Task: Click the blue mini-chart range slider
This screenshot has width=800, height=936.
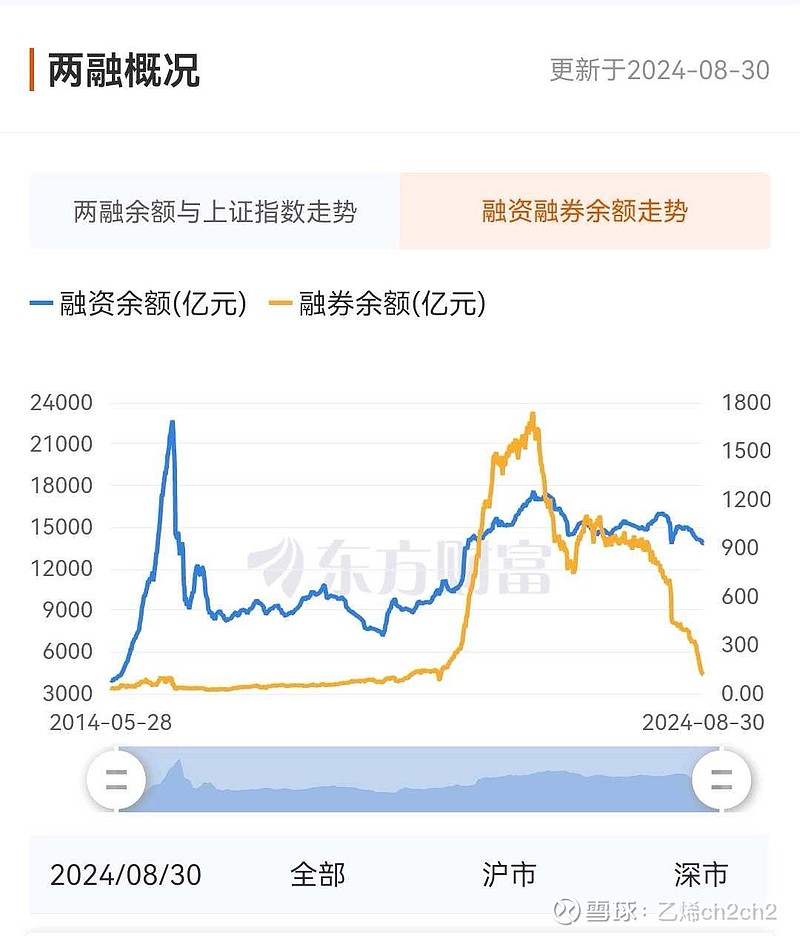Action: pyautogui.click(x=420, y=784)
